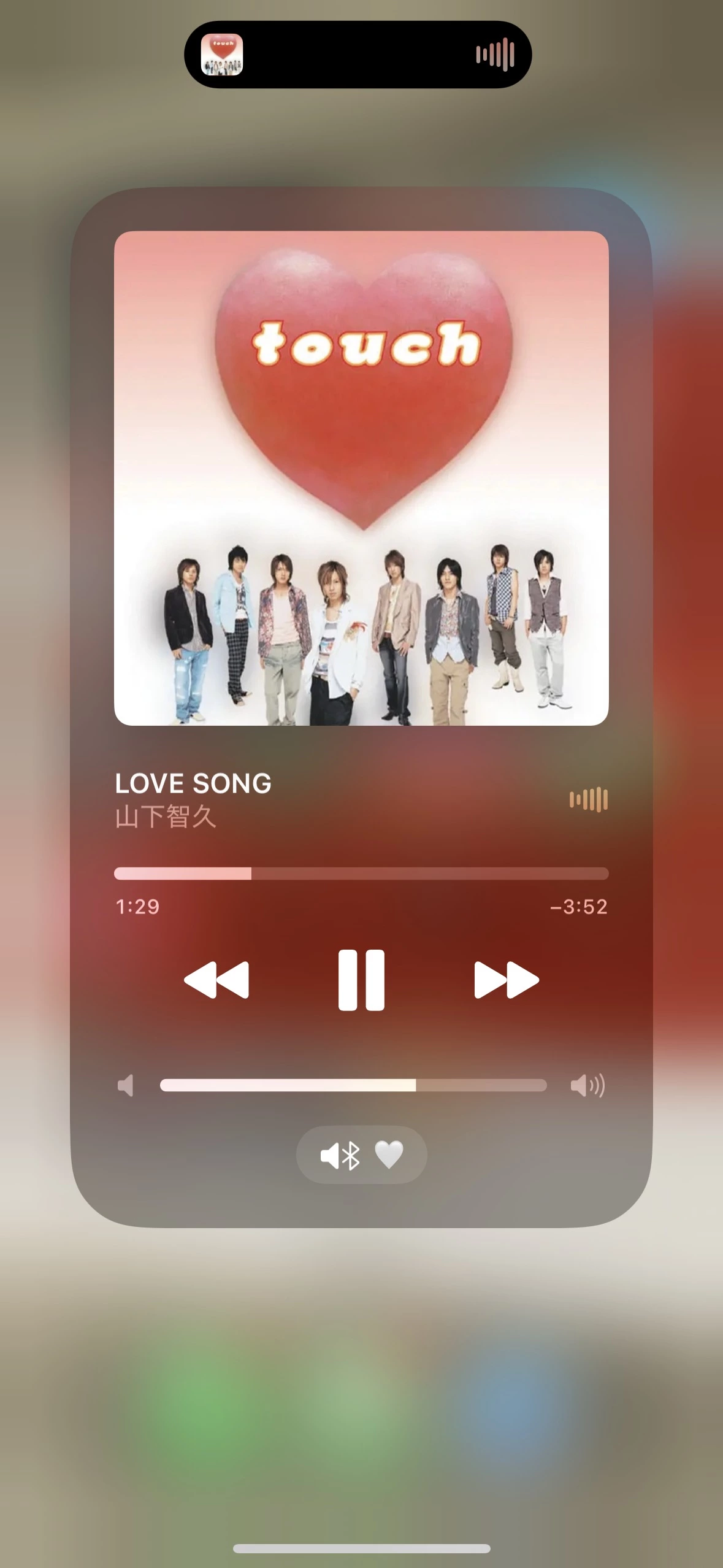Open the Bluetooth audio output picker
This screenshot has width=723, height=1568.
click(362, 1155)
